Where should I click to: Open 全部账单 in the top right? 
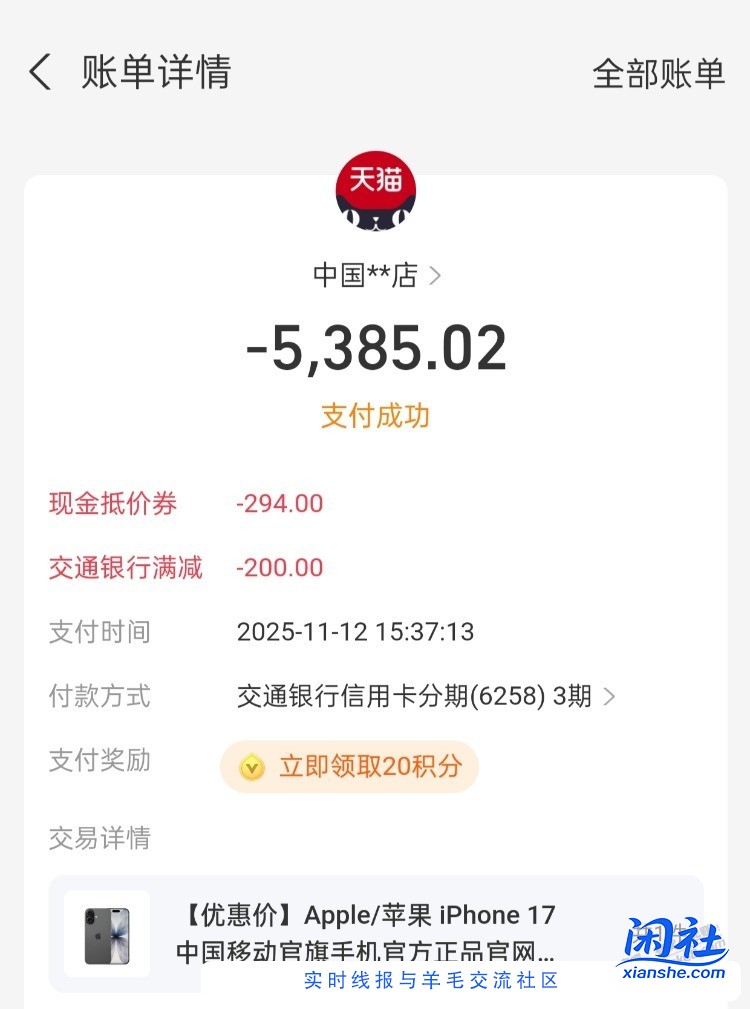click(660, 72)
